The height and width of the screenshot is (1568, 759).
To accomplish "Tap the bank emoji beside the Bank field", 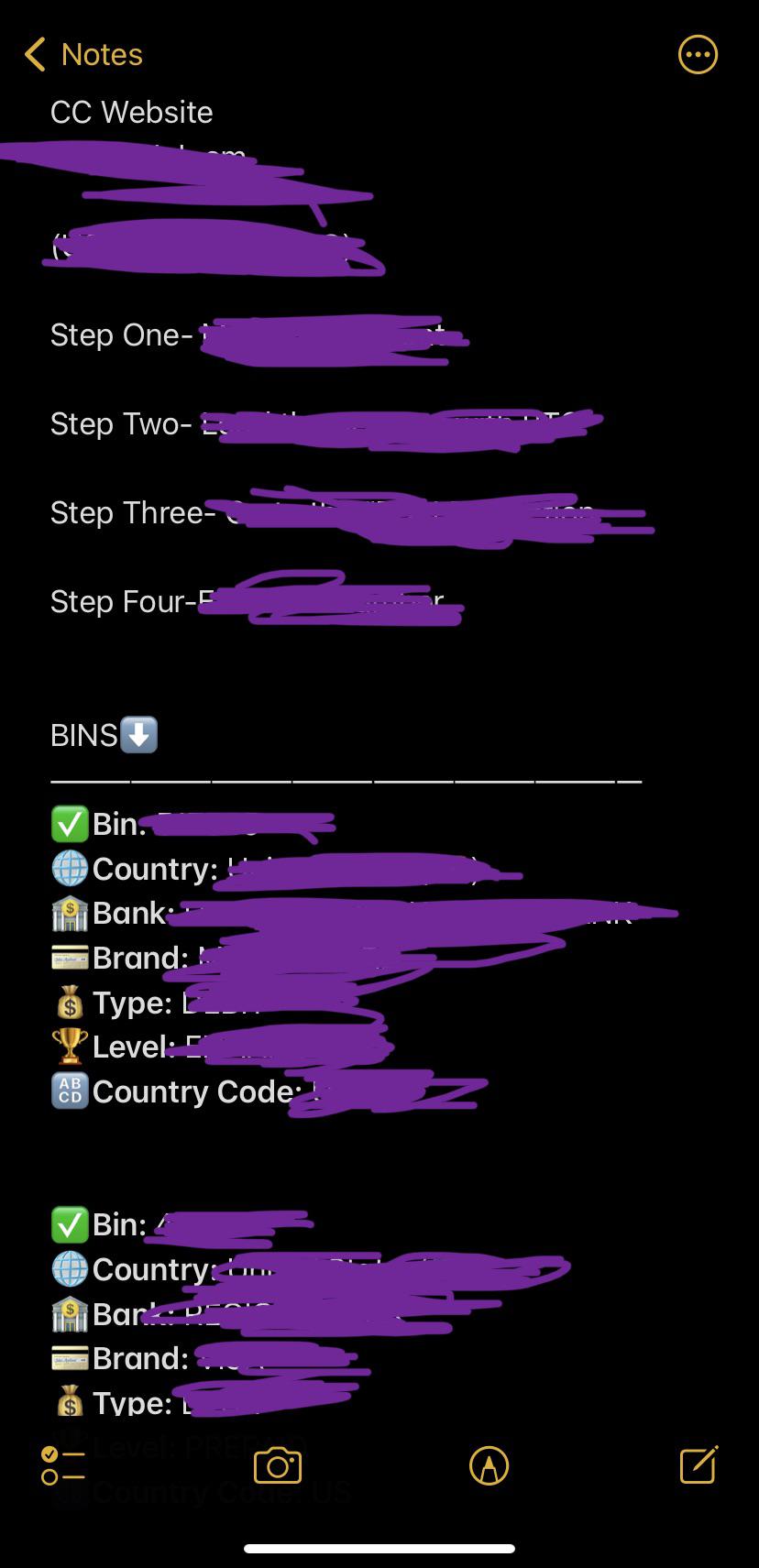I will [x=68, y=912].
